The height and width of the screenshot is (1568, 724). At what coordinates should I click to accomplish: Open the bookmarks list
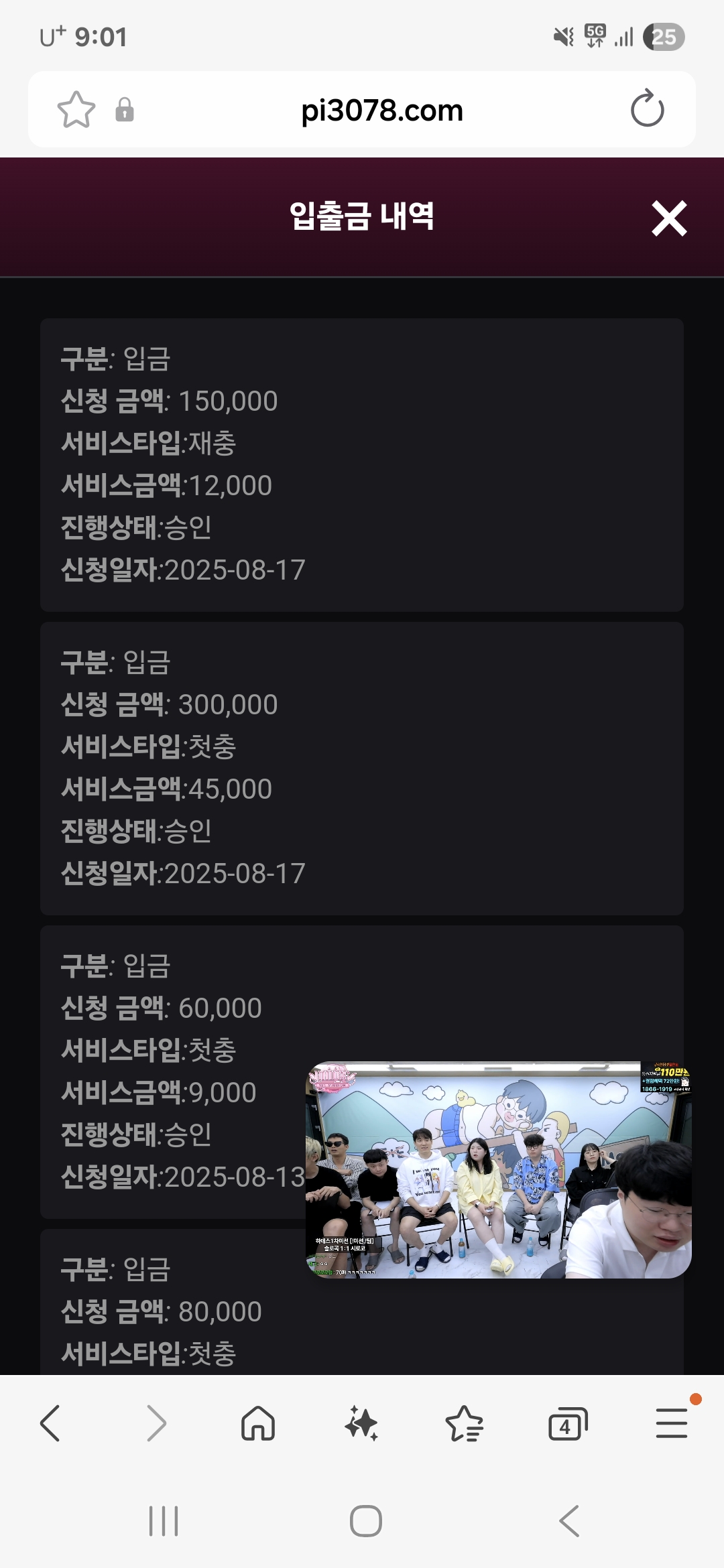465,1423
